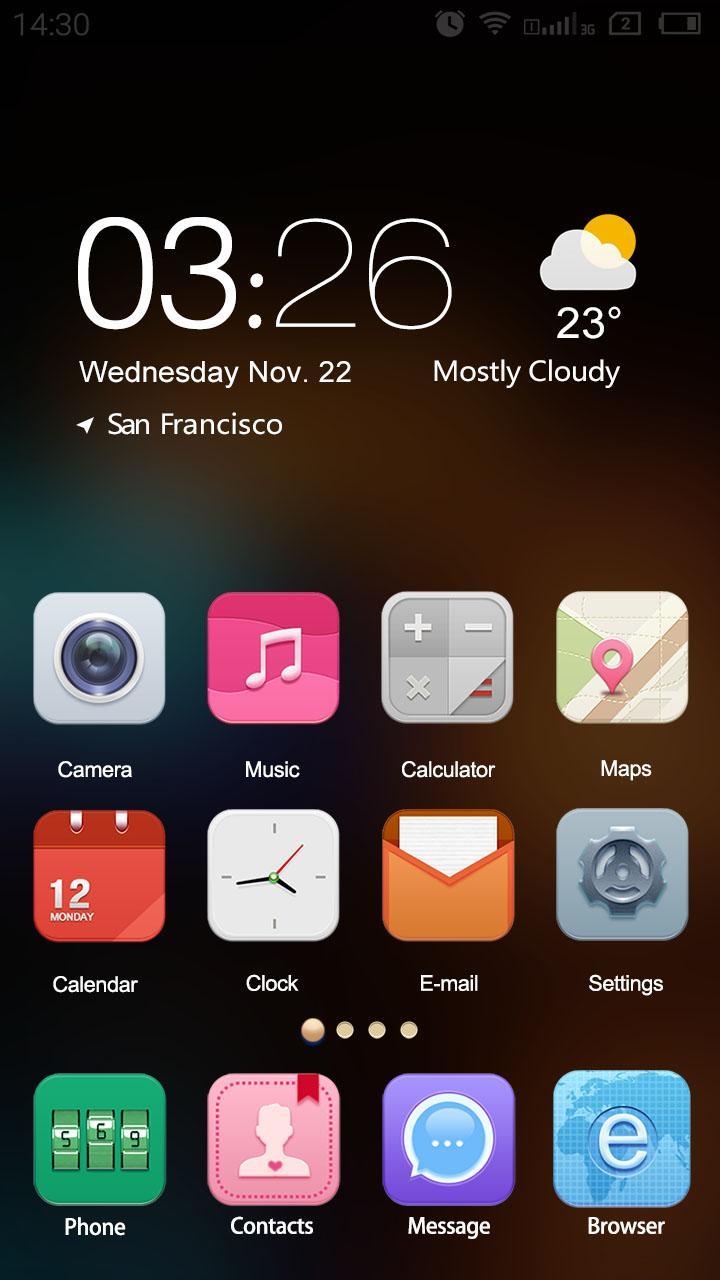Launch the Music app
The width and height of the screenshot is (720, 1280).
(x=272, y=658)
